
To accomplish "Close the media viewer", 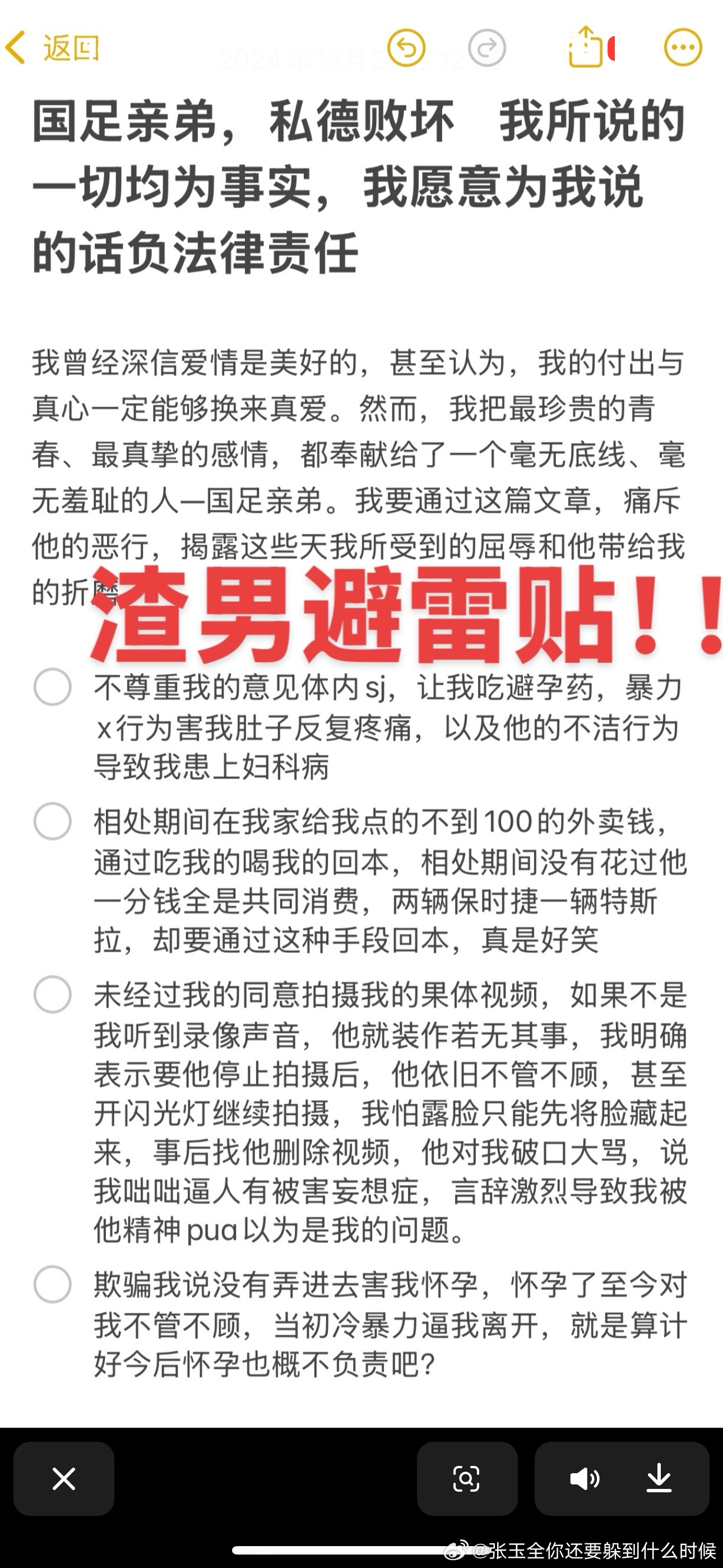I will 64,1478.
